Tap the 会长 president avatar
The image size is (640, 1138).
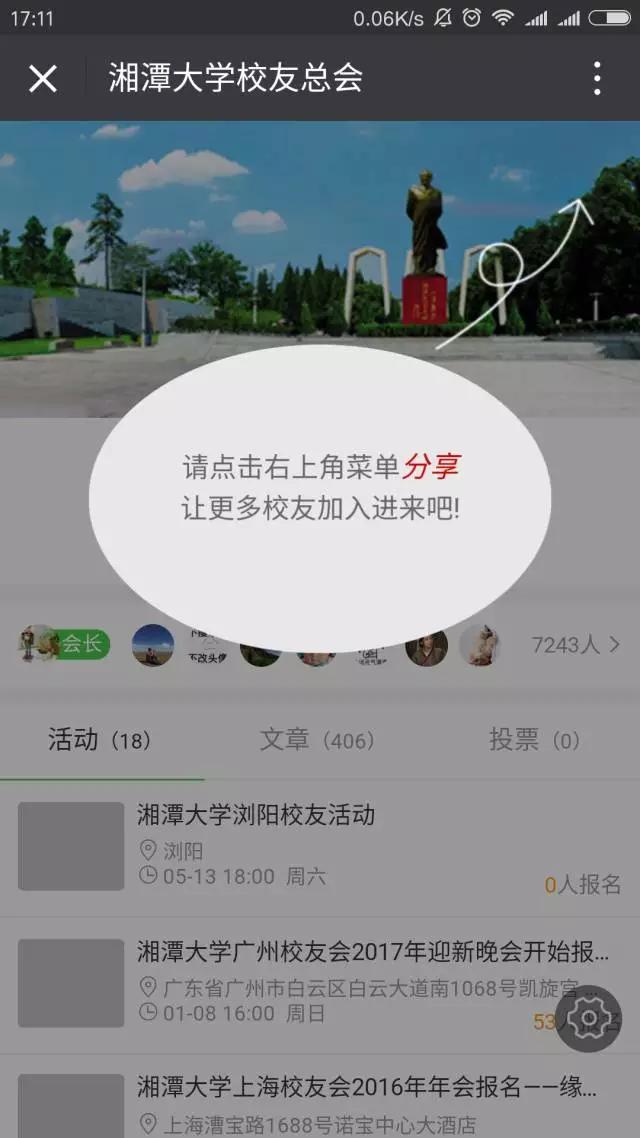[40, 644]
